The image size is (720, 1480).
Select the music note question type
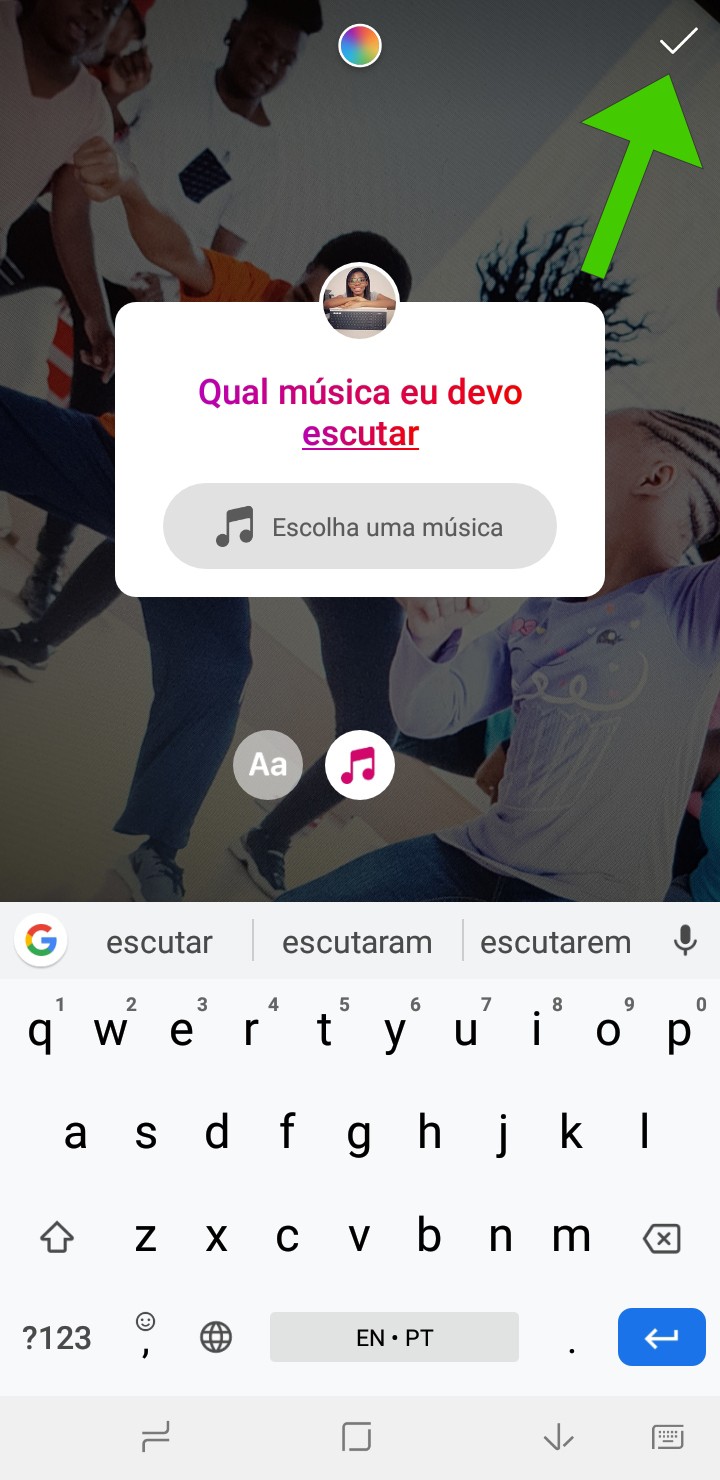pyautogui.click(x=360, y=766)
